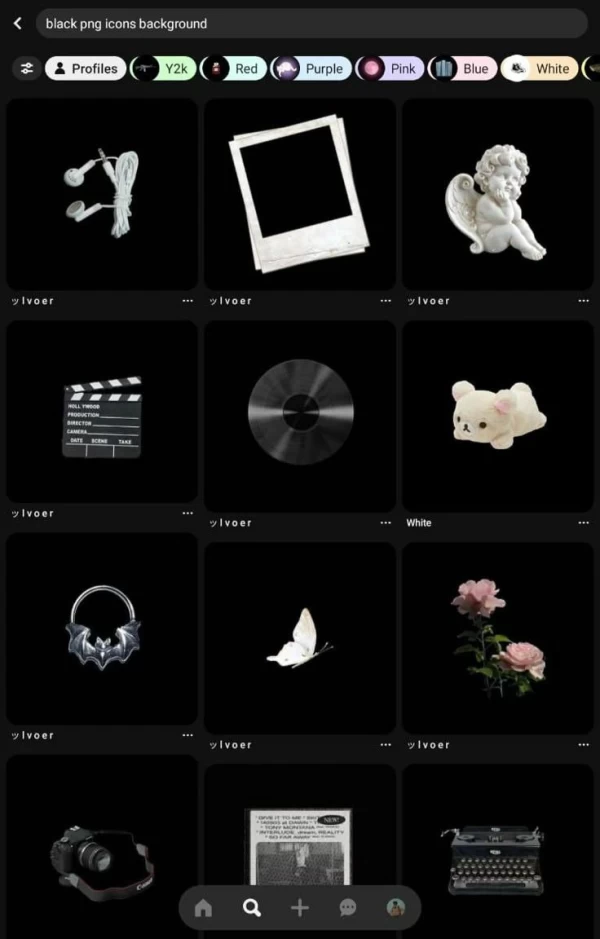The height and width of the screenshot is (939, 600).
Task: Go to the Home tab
Action: click(204, 908)
